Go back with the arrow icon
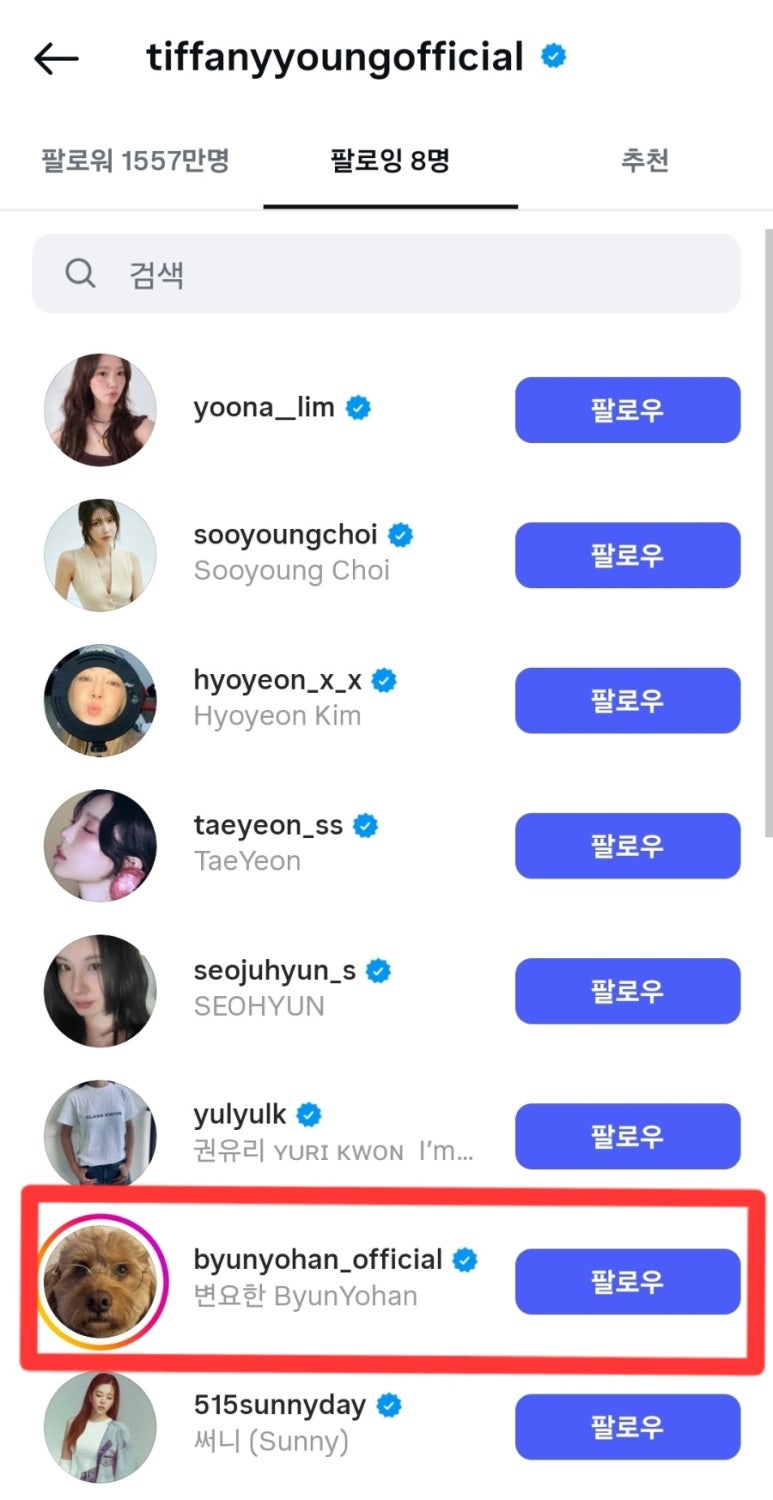 point(56,59)
